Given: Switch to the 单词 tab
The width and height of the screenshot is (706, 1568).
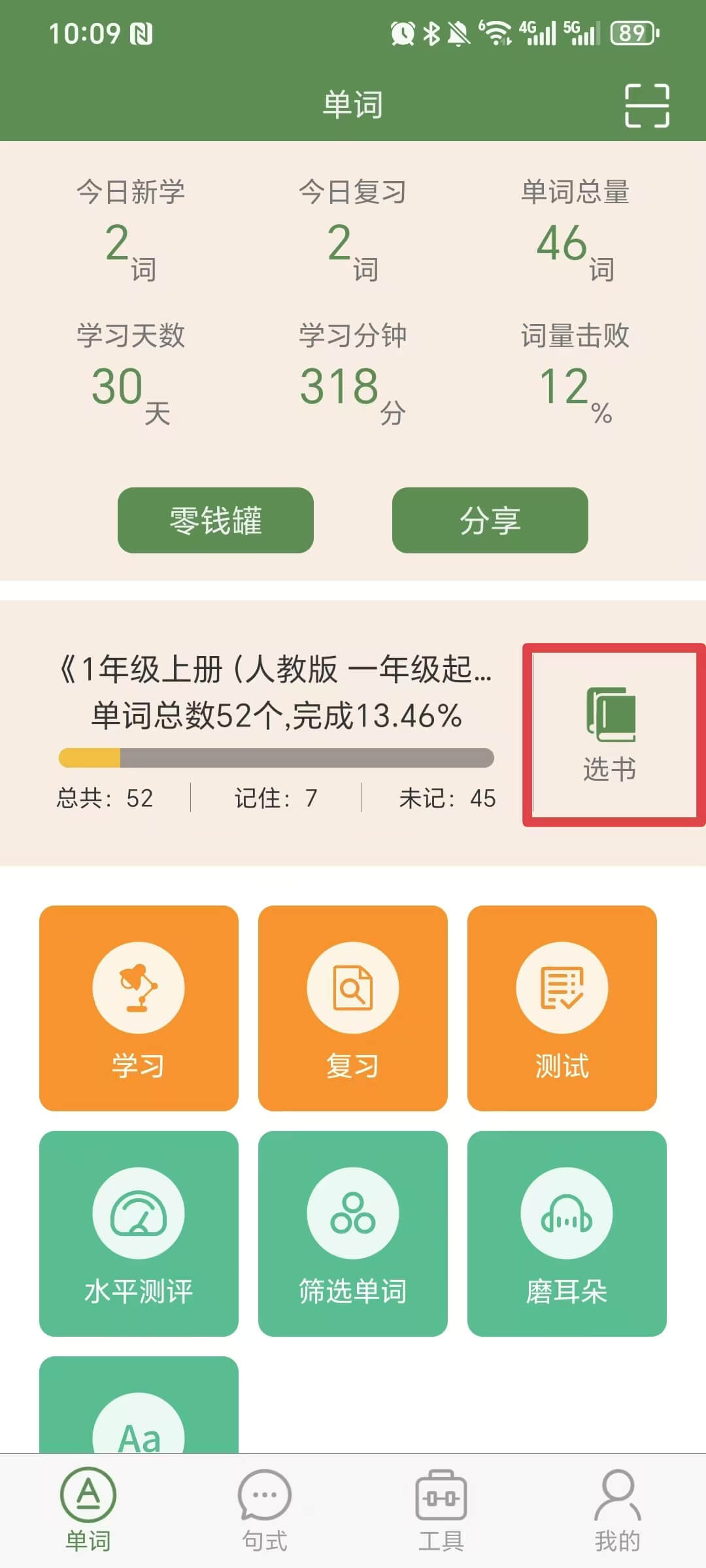Looking at the screenshot, I should pos(88,1511).
